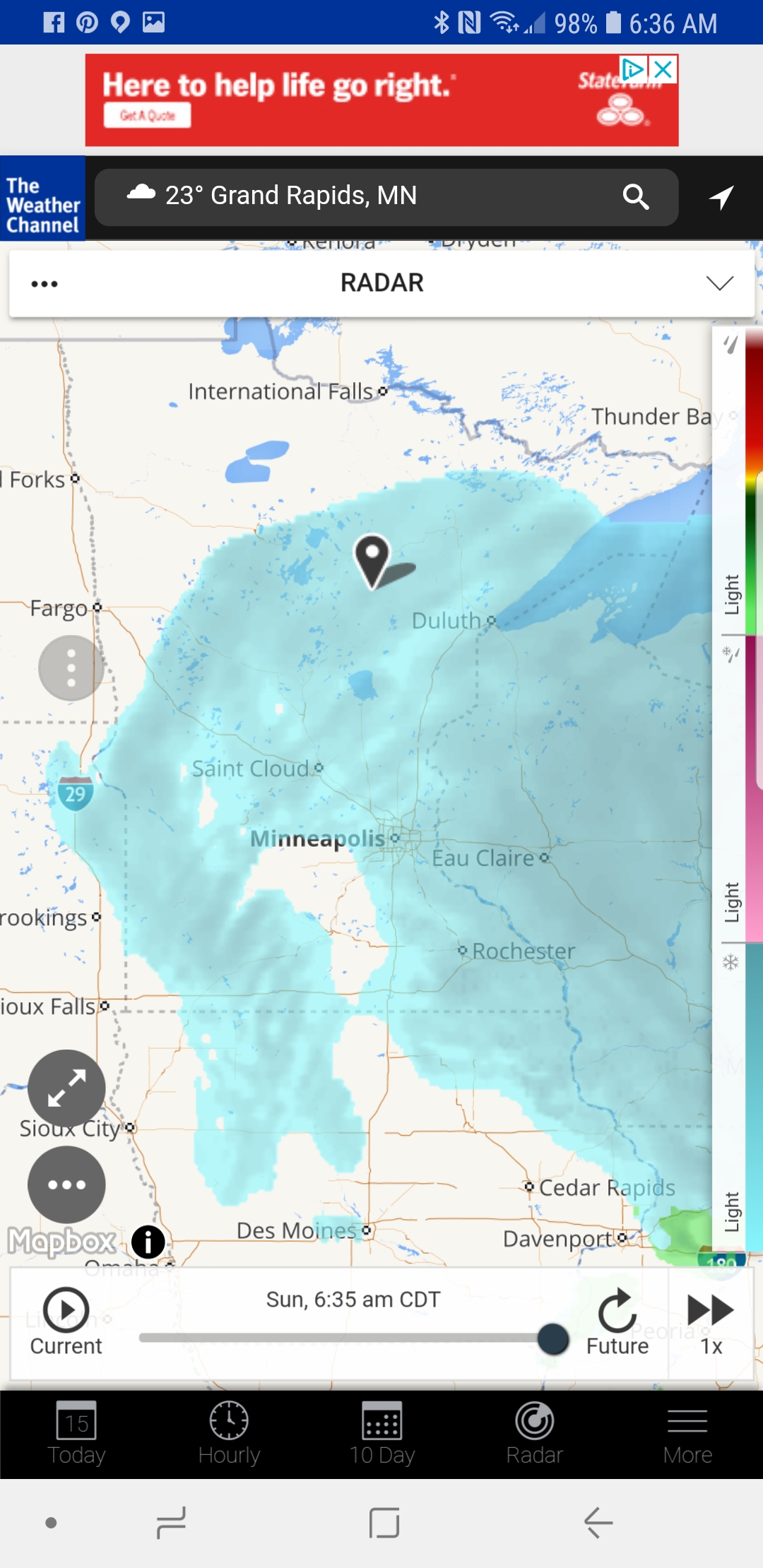Play the Current radar animation

[x=66, y=1310]
